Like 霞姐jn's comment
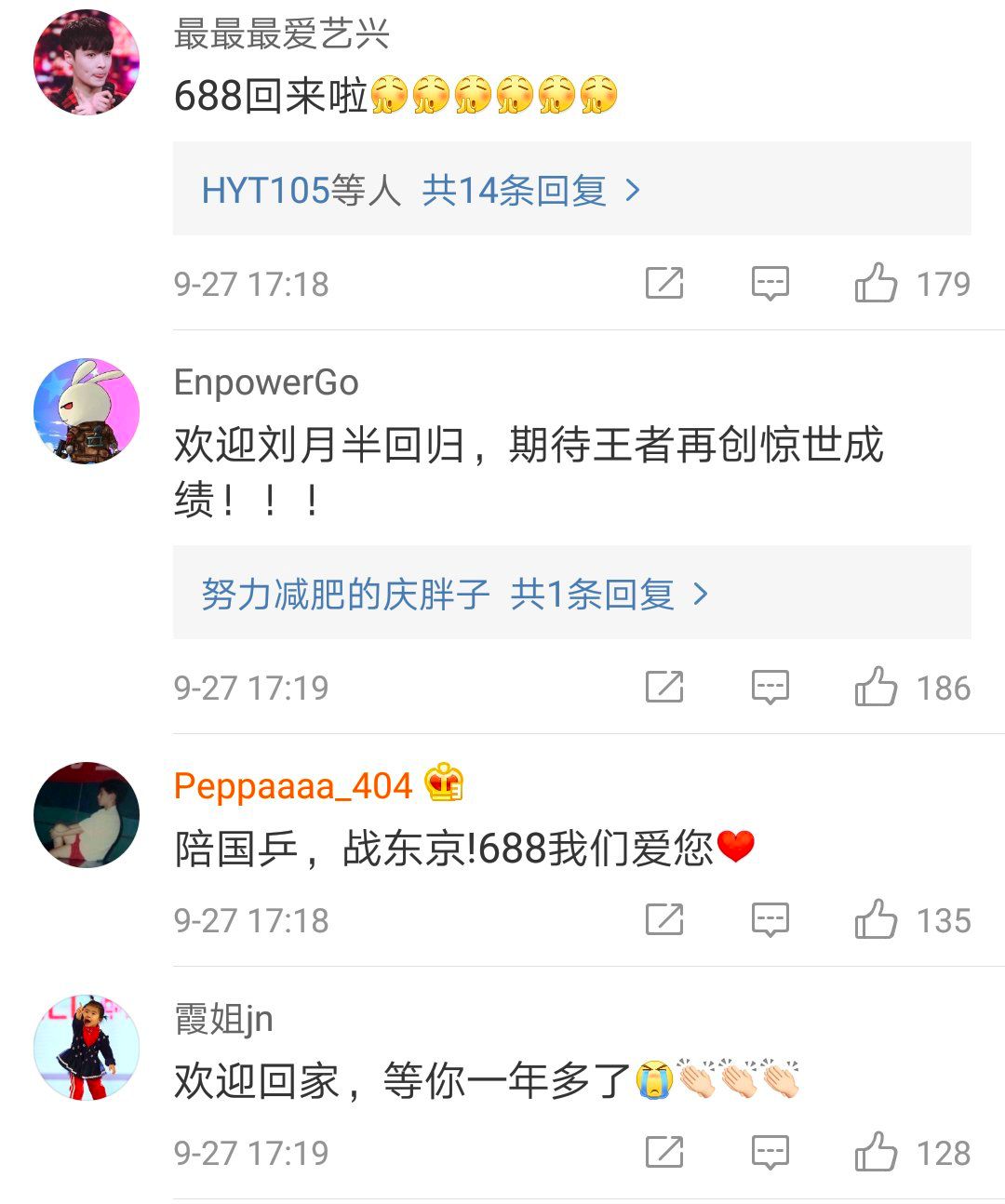This screenshot has width=1005, height=1204. click(876, 1152)
